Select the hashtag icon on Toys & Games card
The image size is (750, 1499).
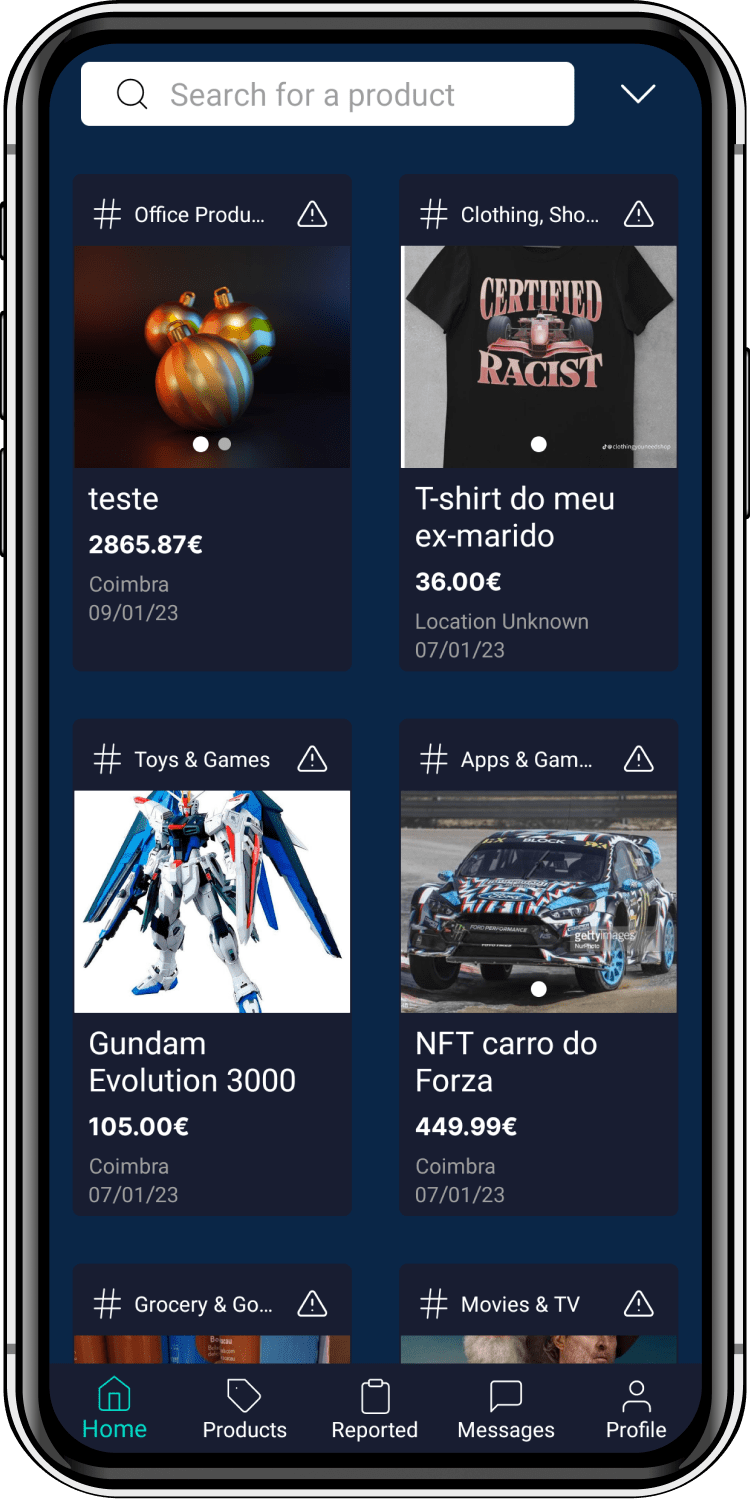tap(106, 759)
